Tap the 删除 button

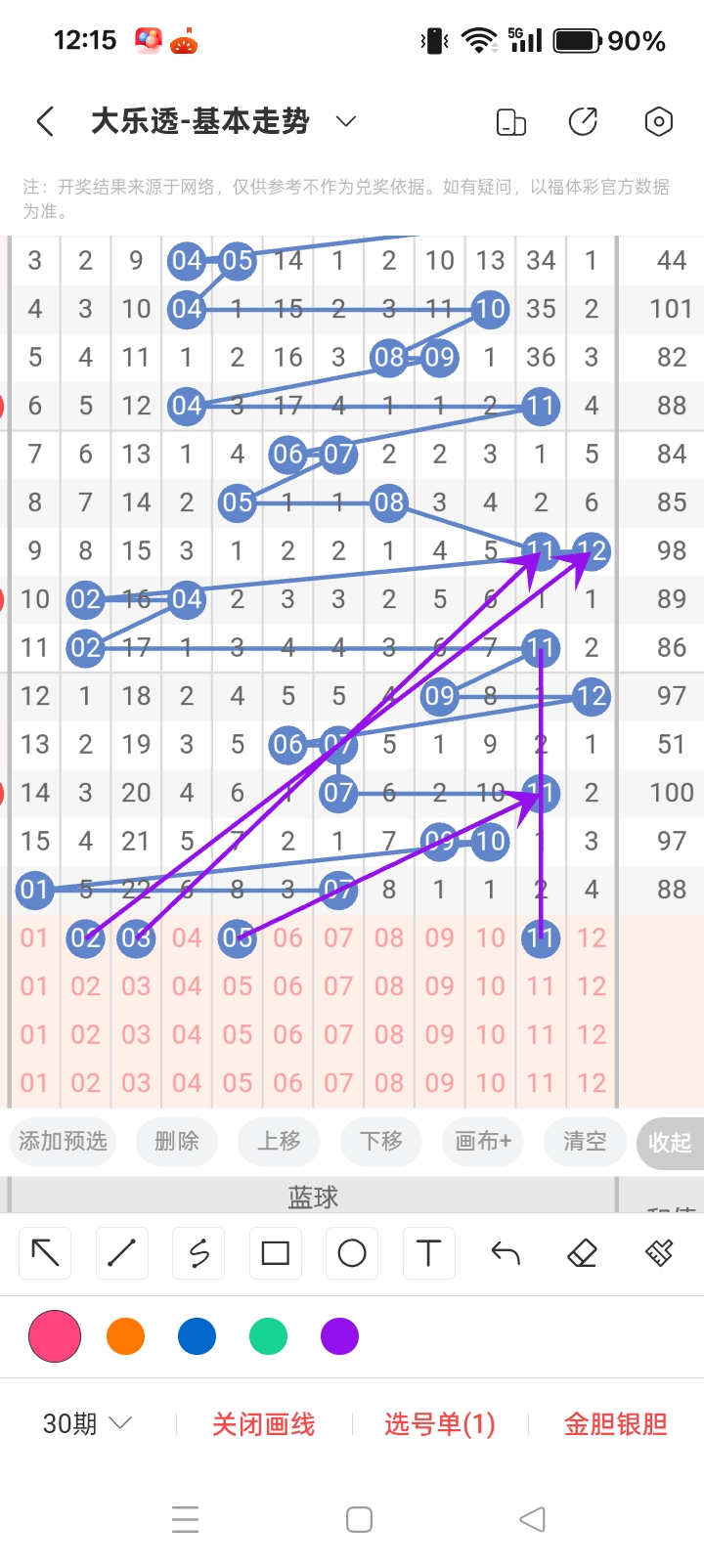[x=177, y=1141]
